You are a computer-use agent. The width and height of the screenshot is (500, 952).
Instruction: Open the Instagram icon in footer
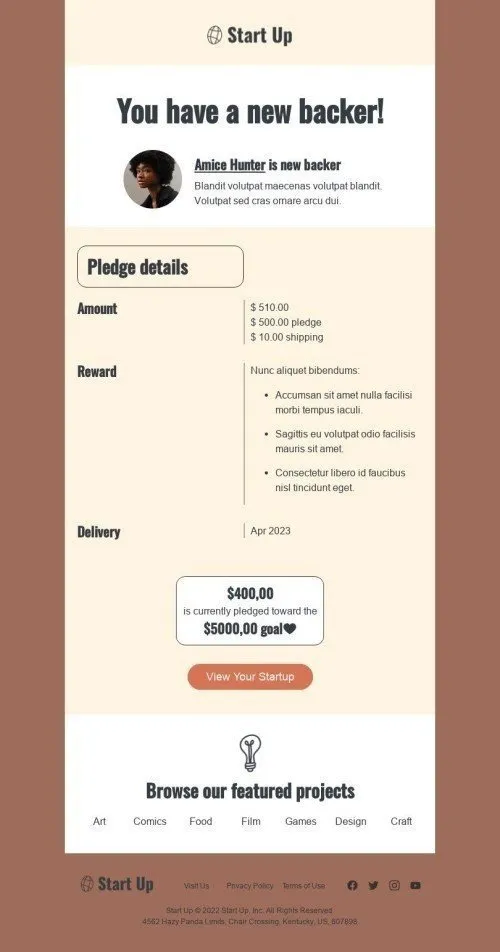(x=394, y=885)
